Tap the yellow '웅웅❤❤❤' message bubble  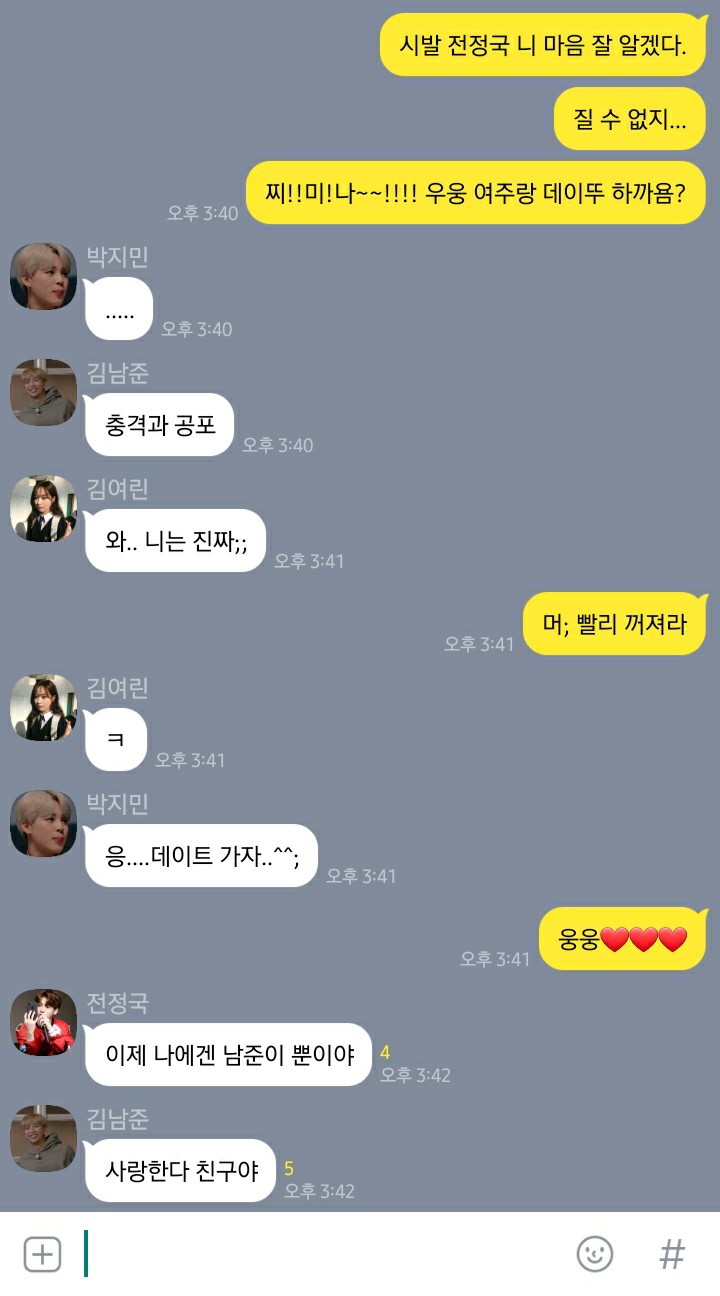(x=622, y=939)
